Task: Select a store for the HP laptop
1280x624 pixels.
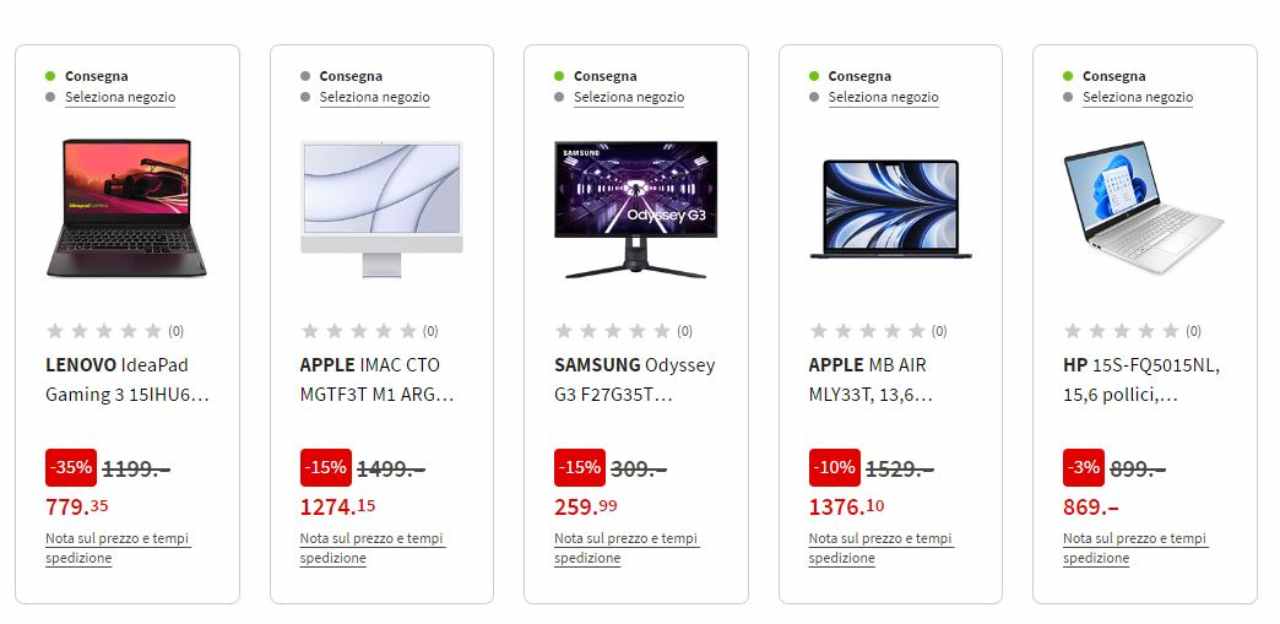Action: 1137,97
